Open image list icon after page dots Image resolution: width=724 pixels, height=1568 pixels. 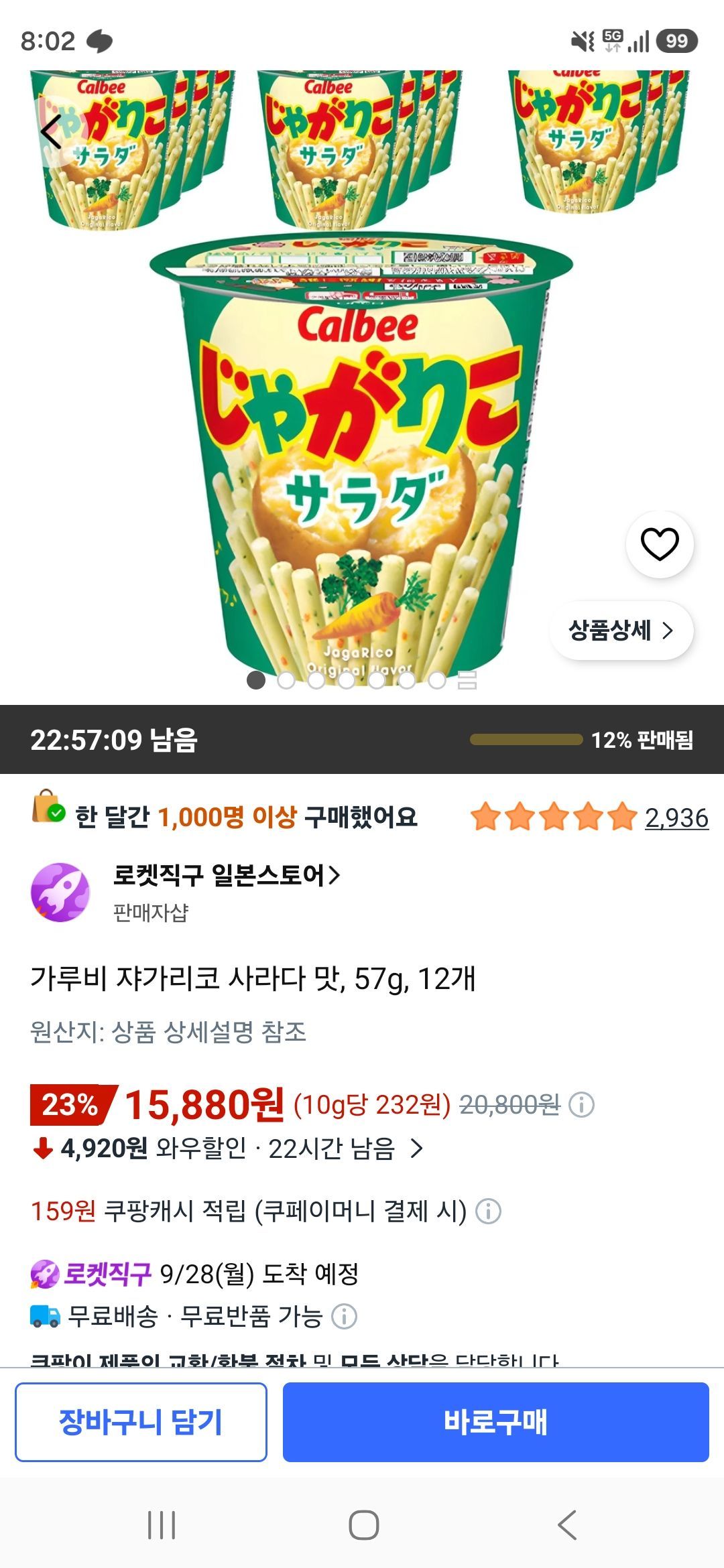467,681
